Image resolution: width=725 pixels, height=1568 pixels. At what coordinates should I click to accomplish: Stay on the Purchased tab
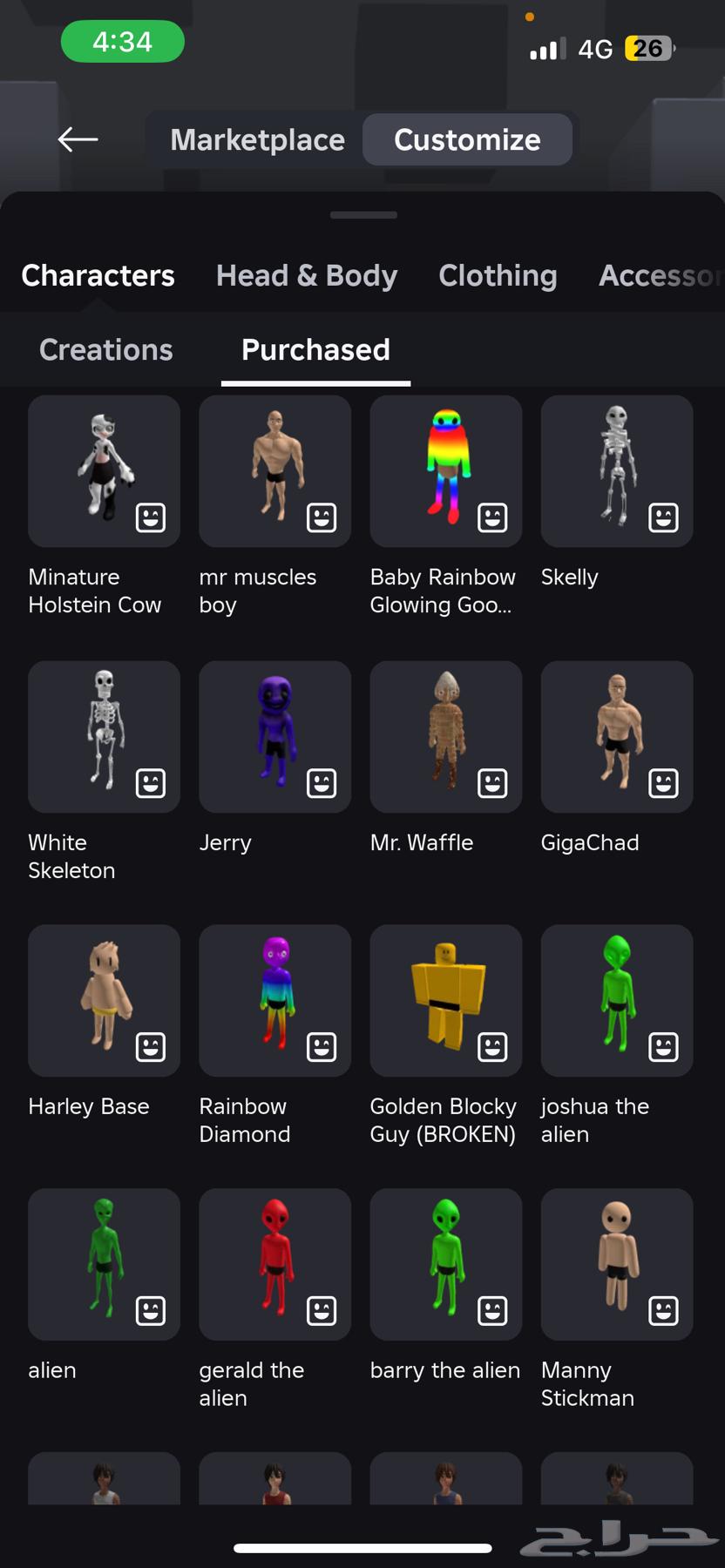pos(315,349)
